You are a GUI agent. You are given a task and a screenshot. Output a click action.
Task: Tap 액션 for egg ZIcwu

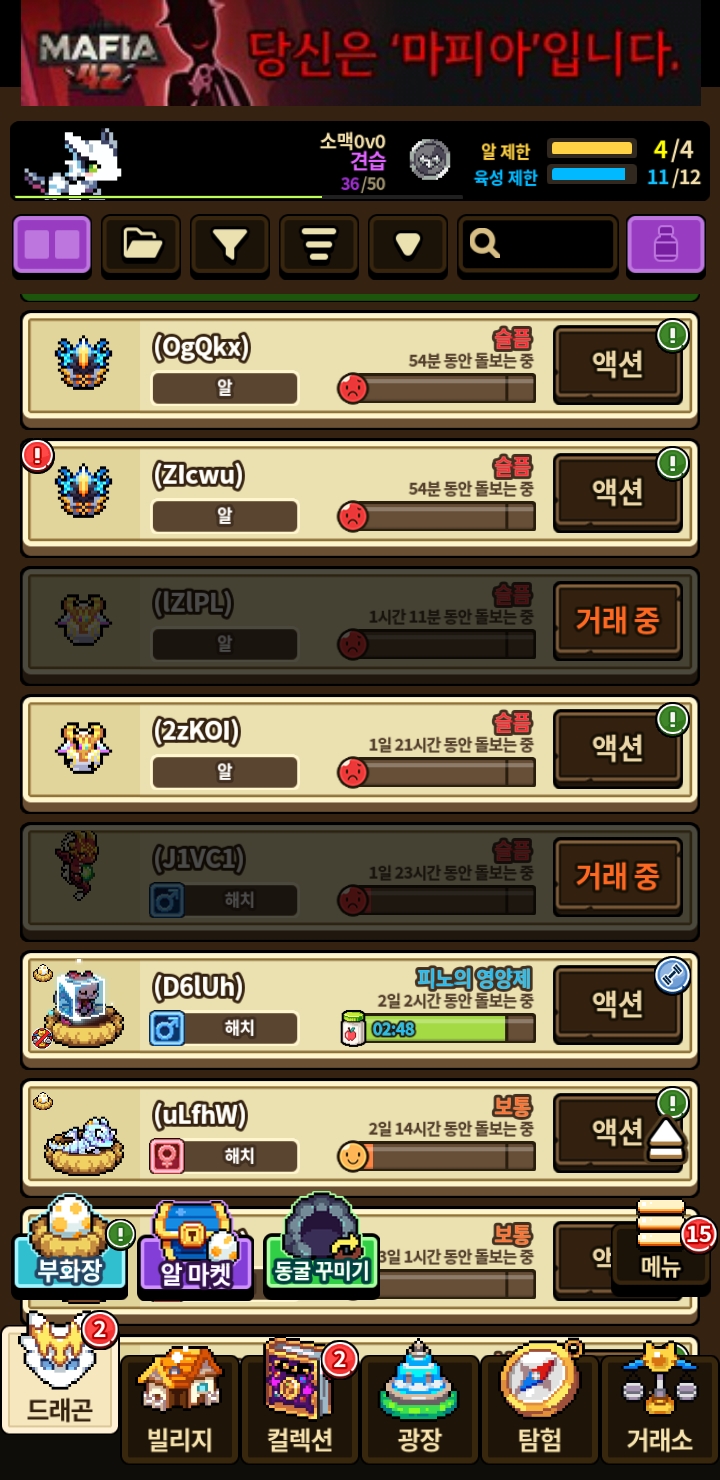(x=617, y=492)
